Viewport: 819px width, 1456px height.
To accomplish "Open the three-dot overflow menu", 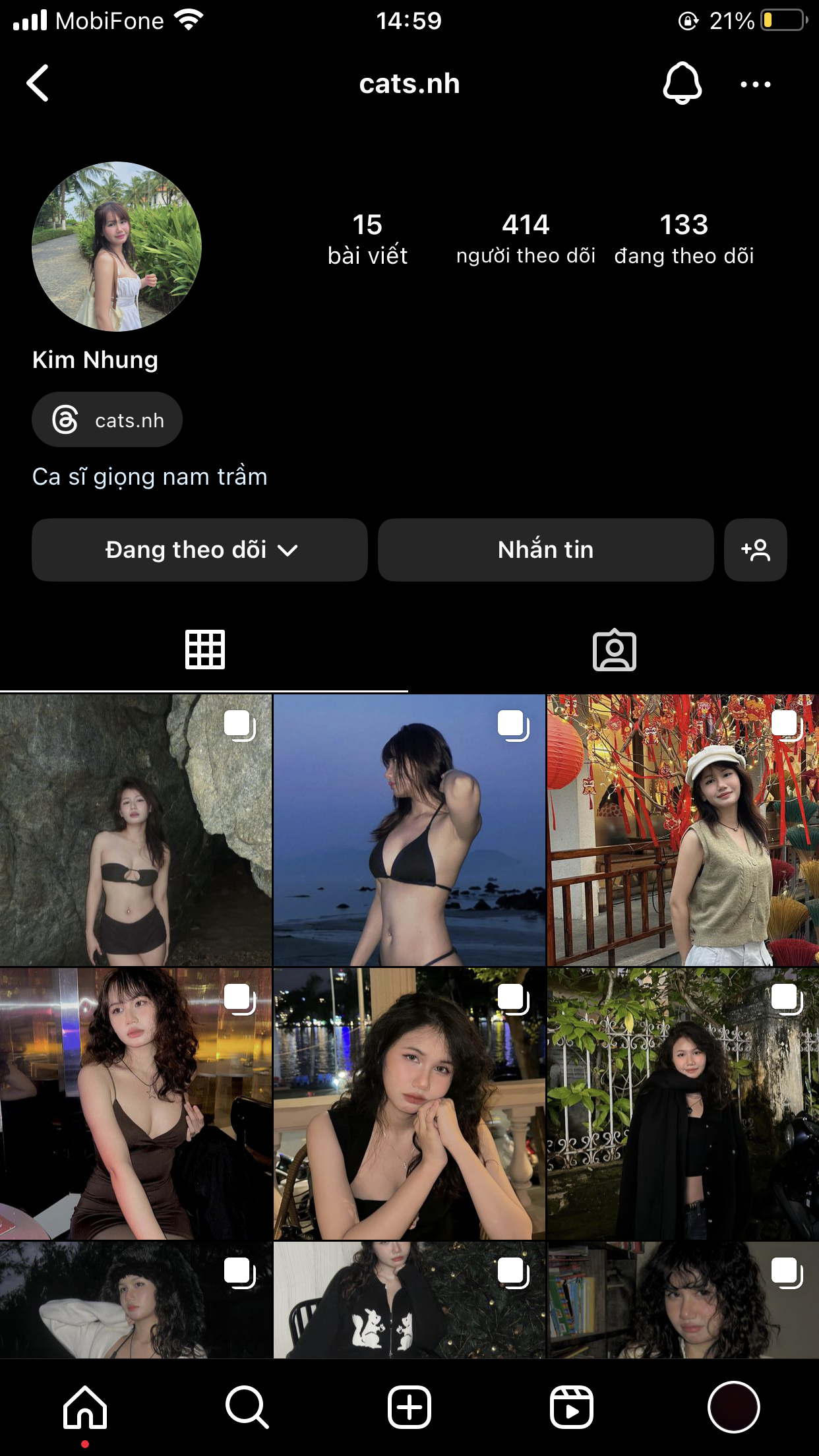I will tap(755, 84).
